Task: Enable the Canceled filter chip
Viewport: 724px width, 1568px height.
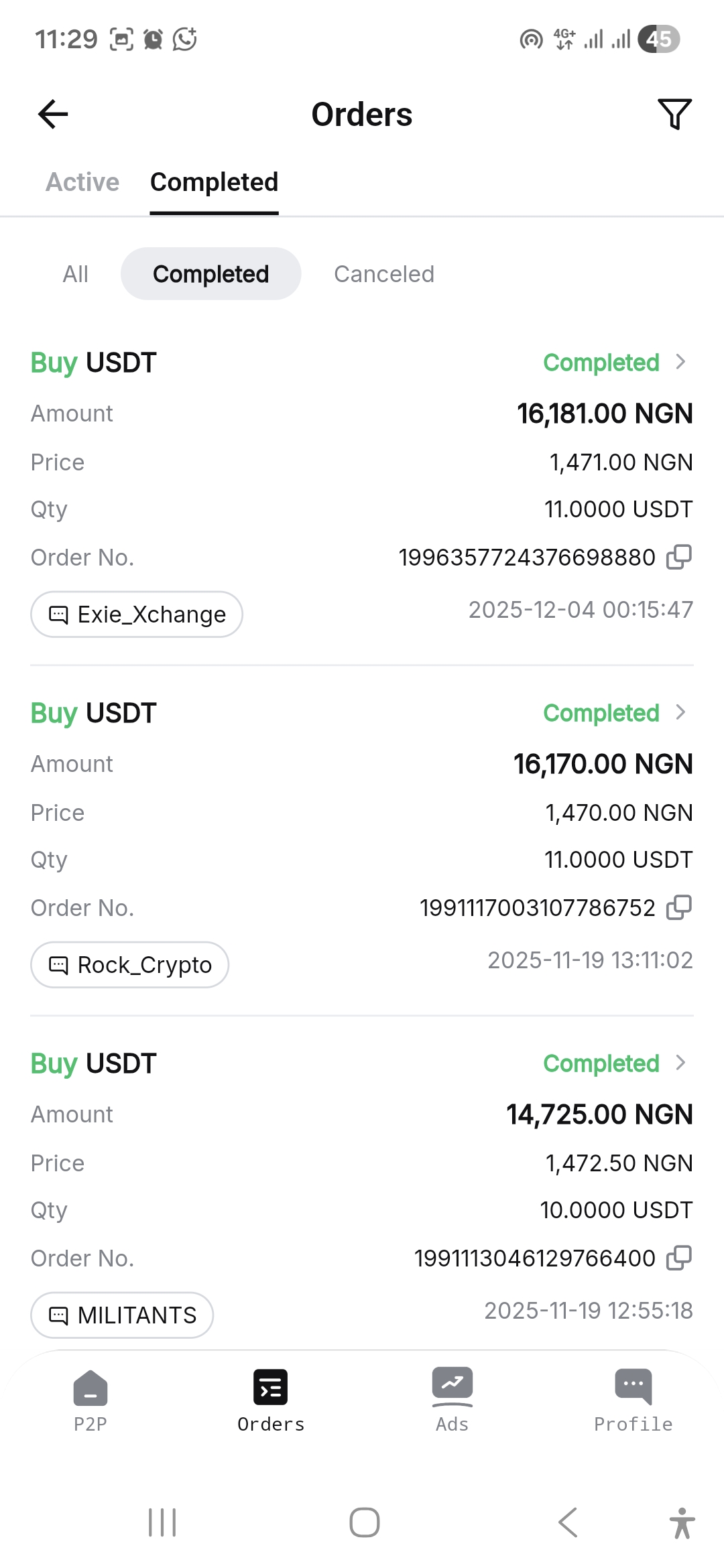Action: 384,273
